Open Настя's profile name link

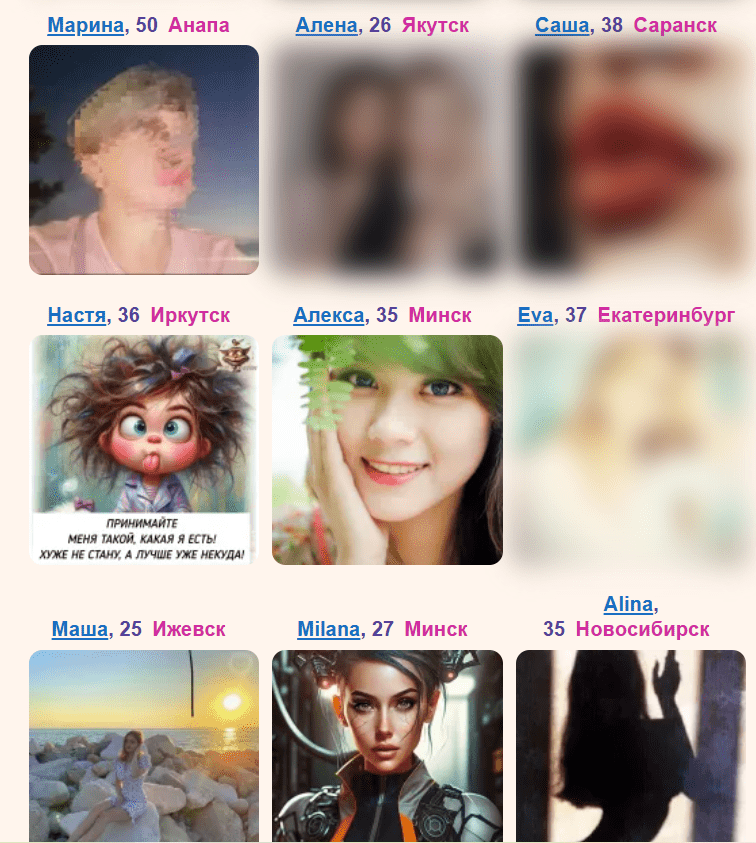coord(77,315)
